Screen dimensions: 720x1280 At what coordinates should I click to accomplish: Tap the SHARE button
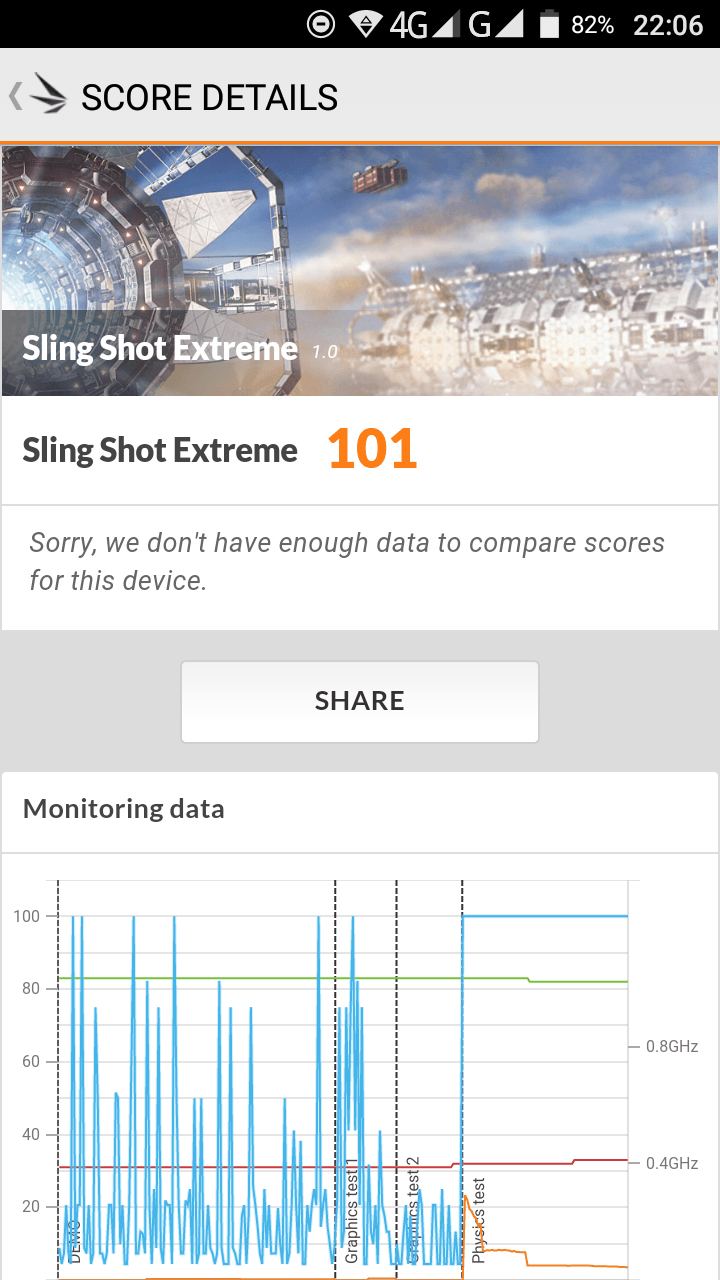[x=360, y=701]
